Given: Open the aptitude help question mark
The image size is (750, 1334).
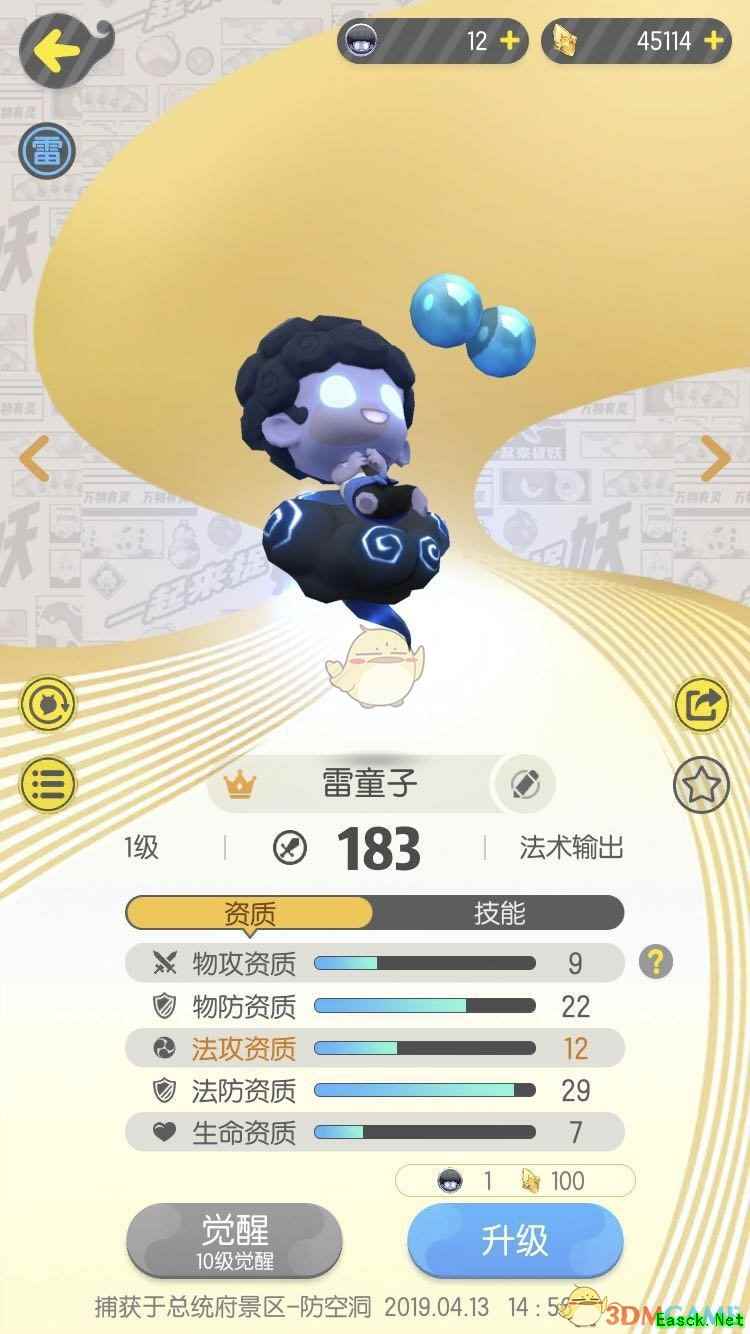Looking at the screenshot, I should pyautogui.click(x=656, y=962).
